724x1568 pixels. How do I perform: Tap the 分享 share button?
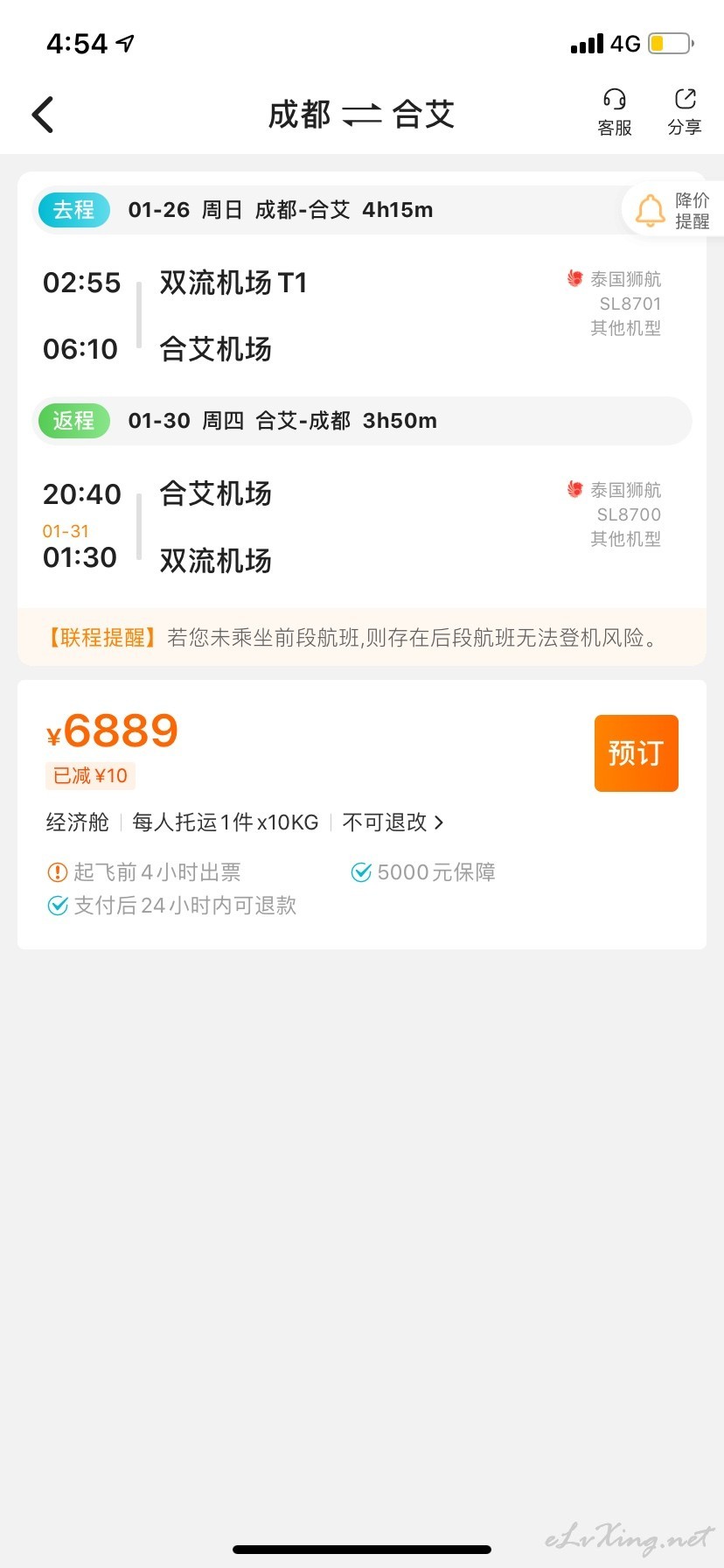click(685, 113)
